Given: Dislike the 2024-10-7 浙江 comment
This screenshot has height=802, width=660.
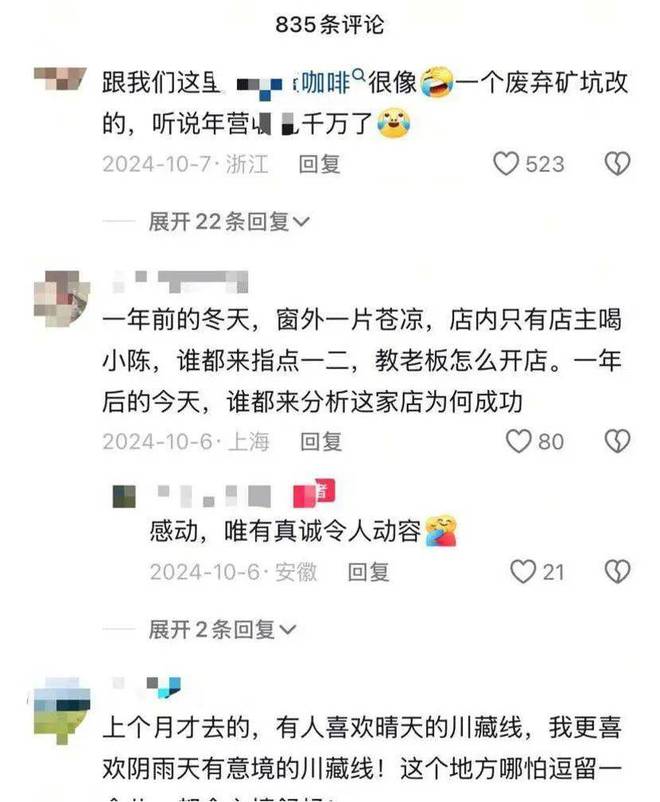Looking at the screenshot, I should point(618,164).
